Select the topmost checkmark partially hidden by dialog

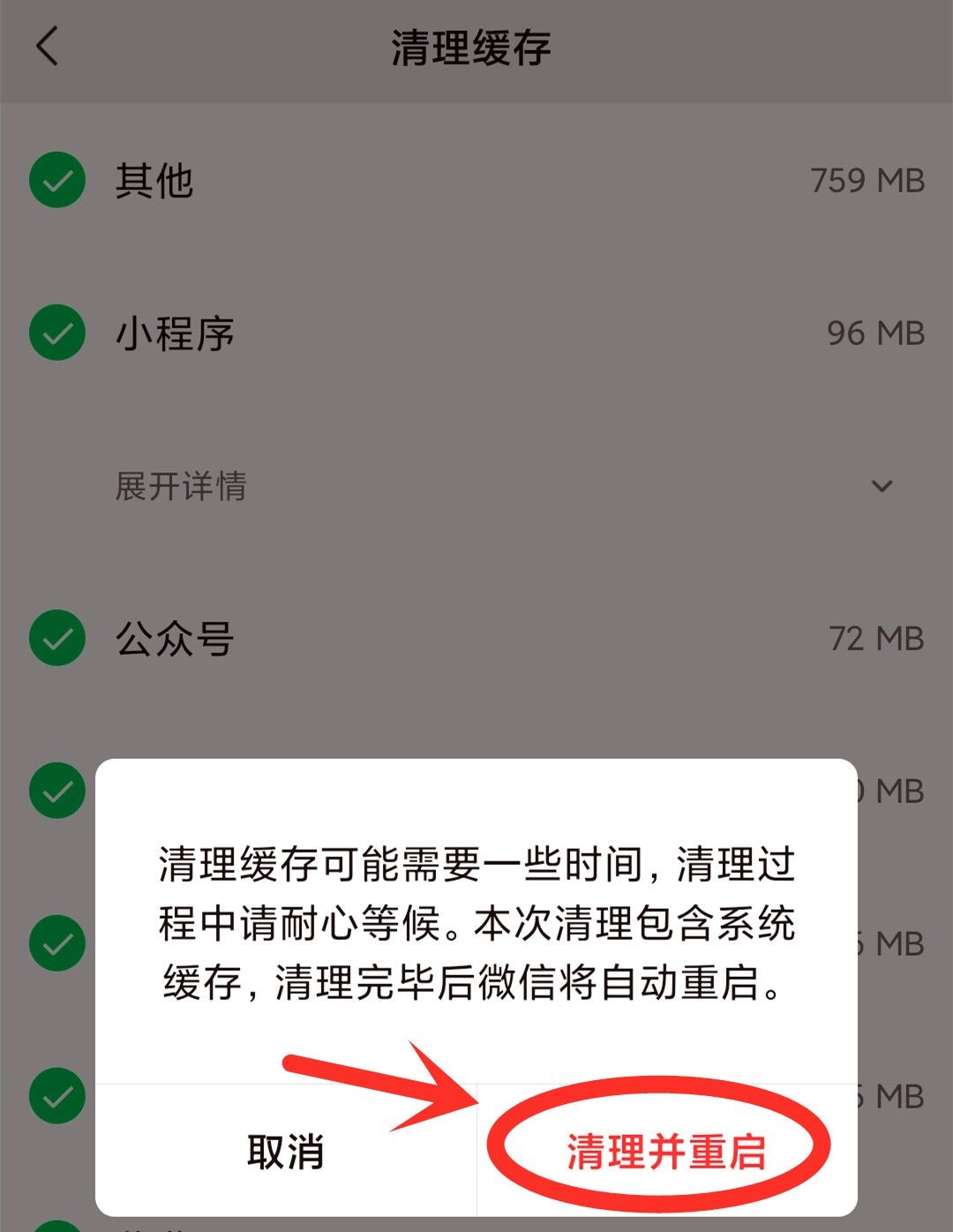click(56, 793)
